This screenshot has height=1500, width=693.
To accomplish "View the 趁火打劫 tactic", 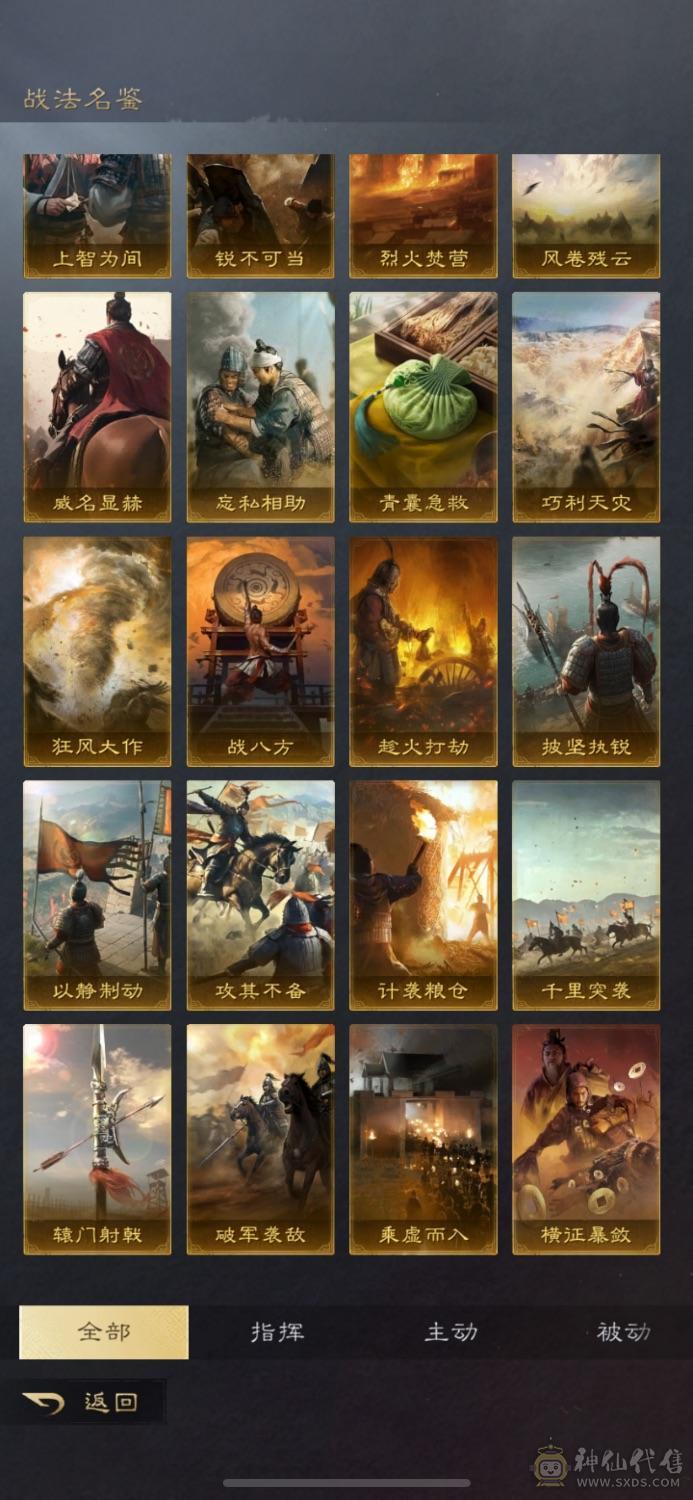I will click(423, 652).
